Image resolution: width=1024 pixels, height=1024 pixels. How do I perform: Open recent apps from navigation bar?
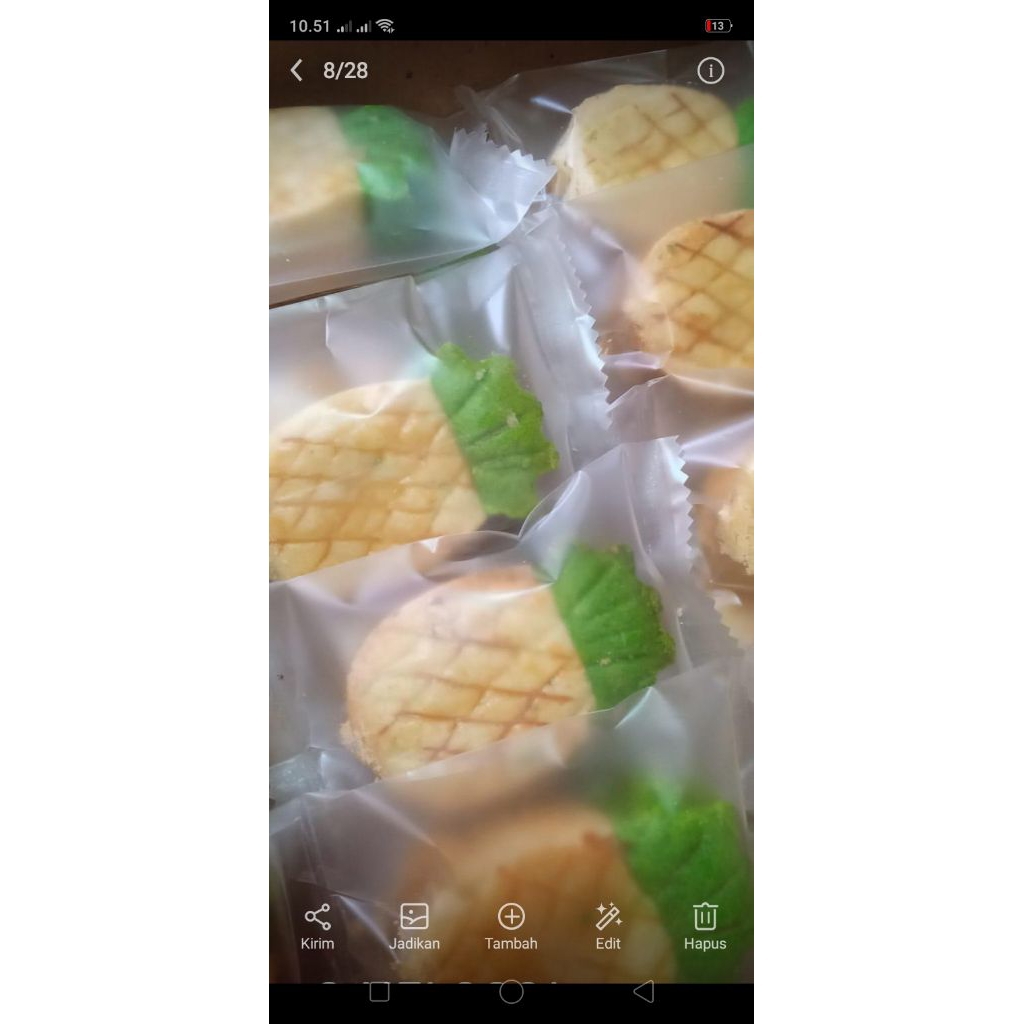[x=379, y=992]
